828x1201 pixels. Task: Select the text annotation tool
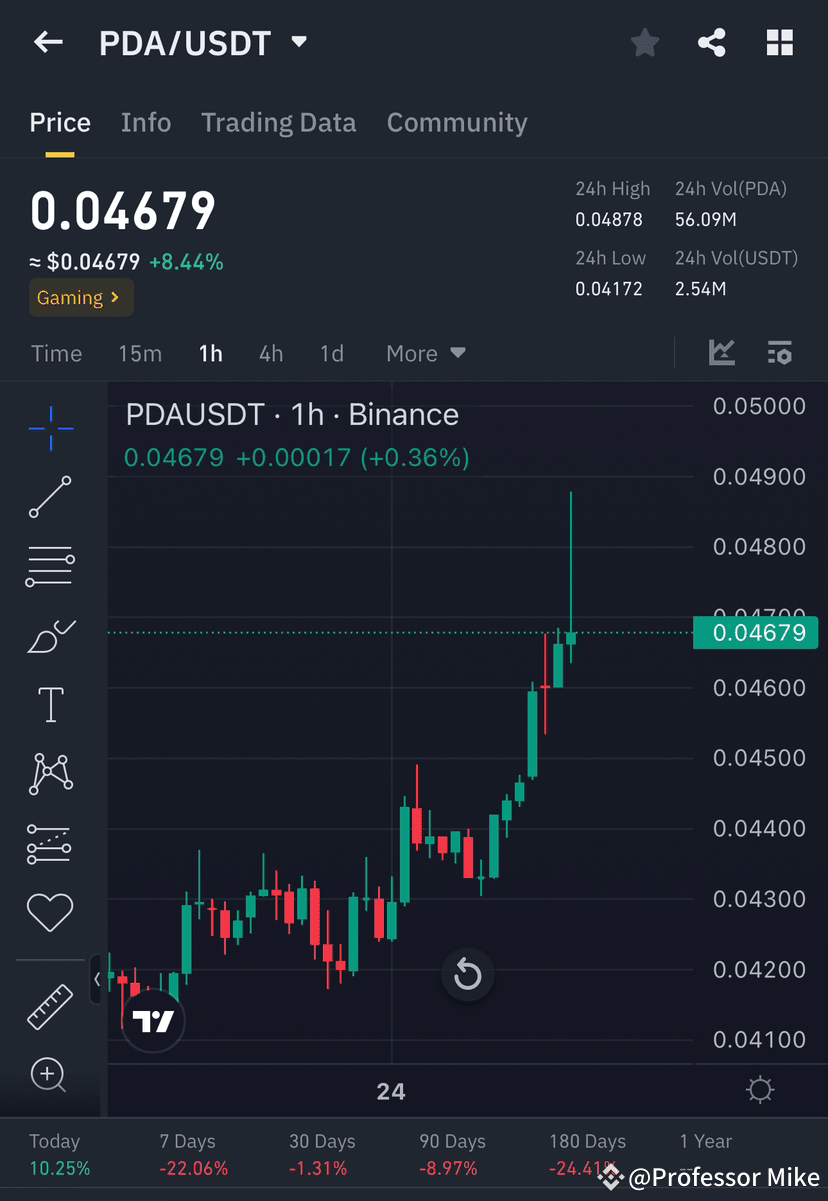pyautogui.click(x=50, y=704)
